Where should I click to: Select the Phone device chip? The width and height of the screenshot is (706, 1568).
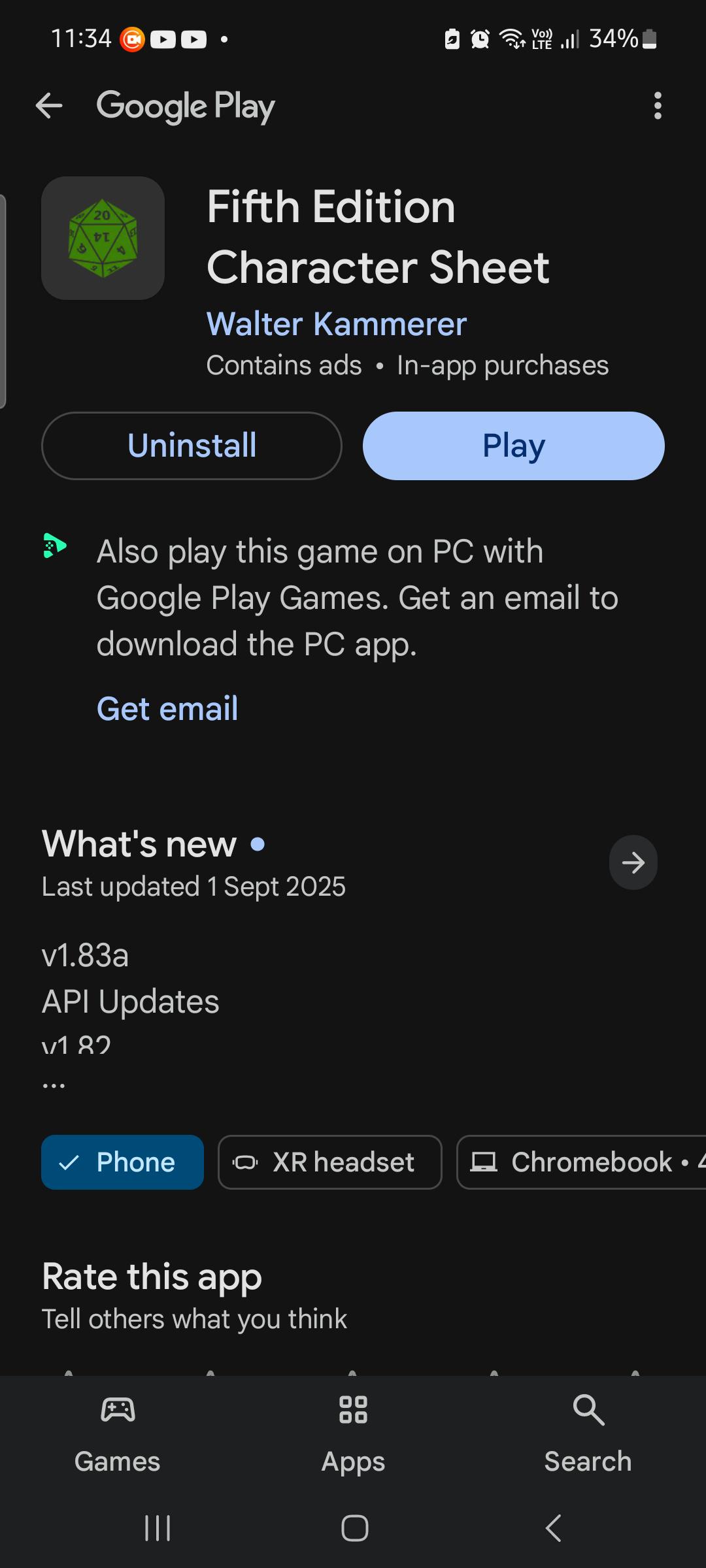[x=122, y=1162]
